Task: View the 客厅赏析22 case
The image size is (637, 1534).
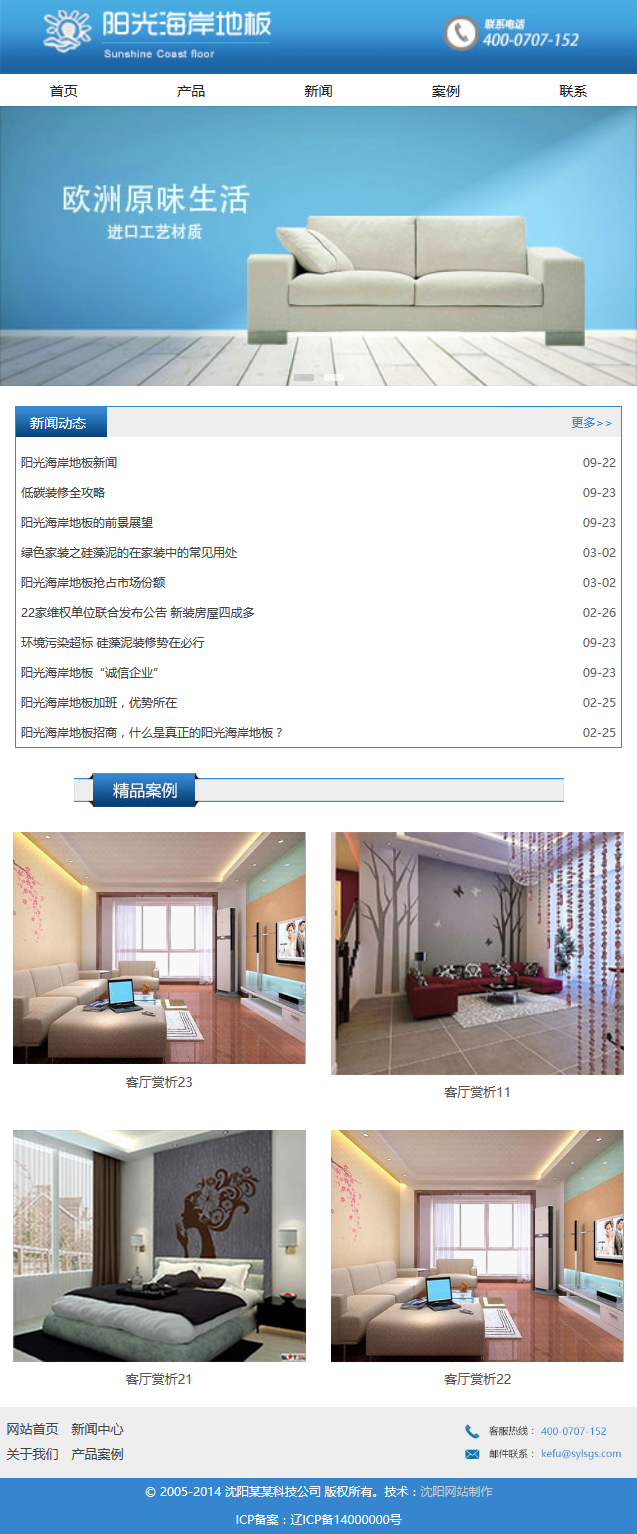Action: (477, 1245)
